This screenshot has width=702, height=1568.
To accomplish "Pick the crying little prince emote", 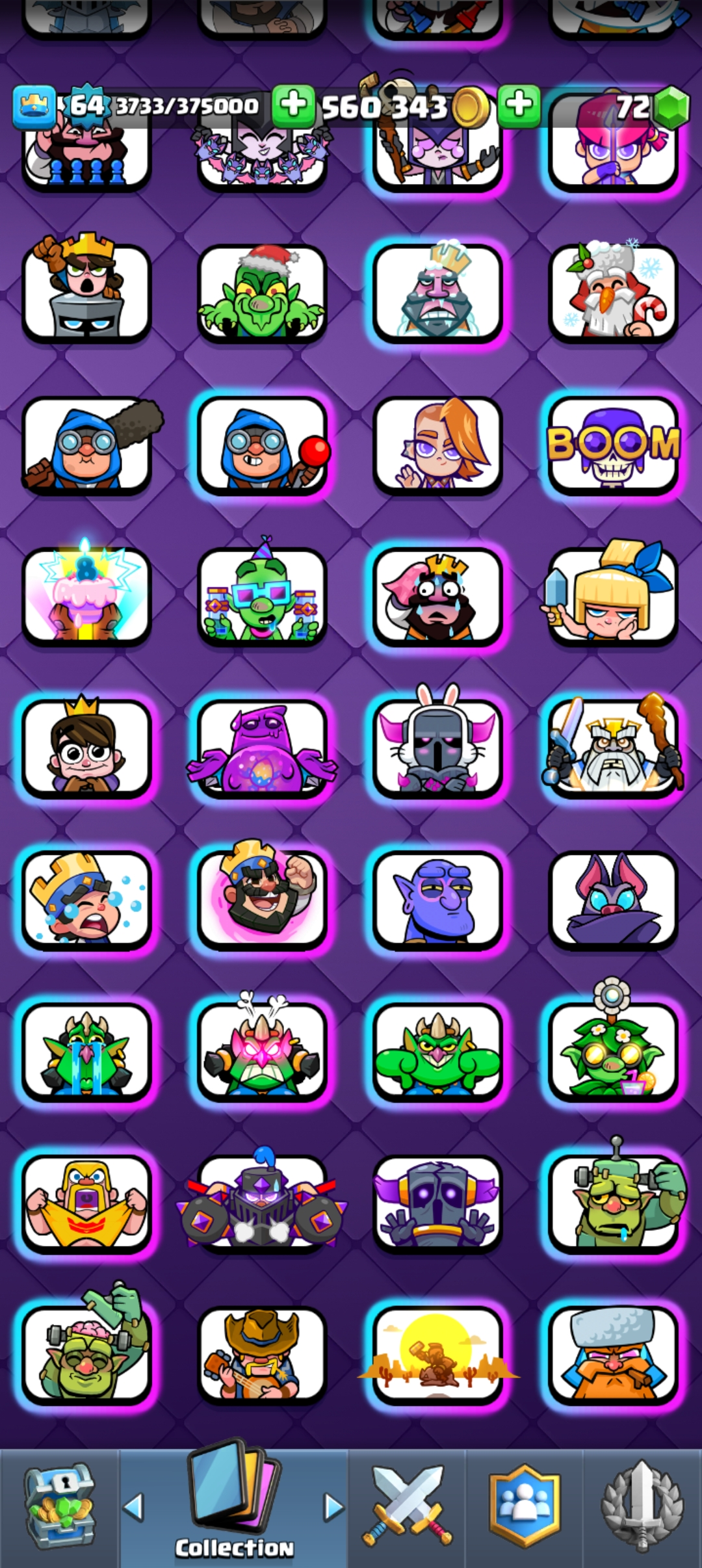I will click(x=86, y=900).
